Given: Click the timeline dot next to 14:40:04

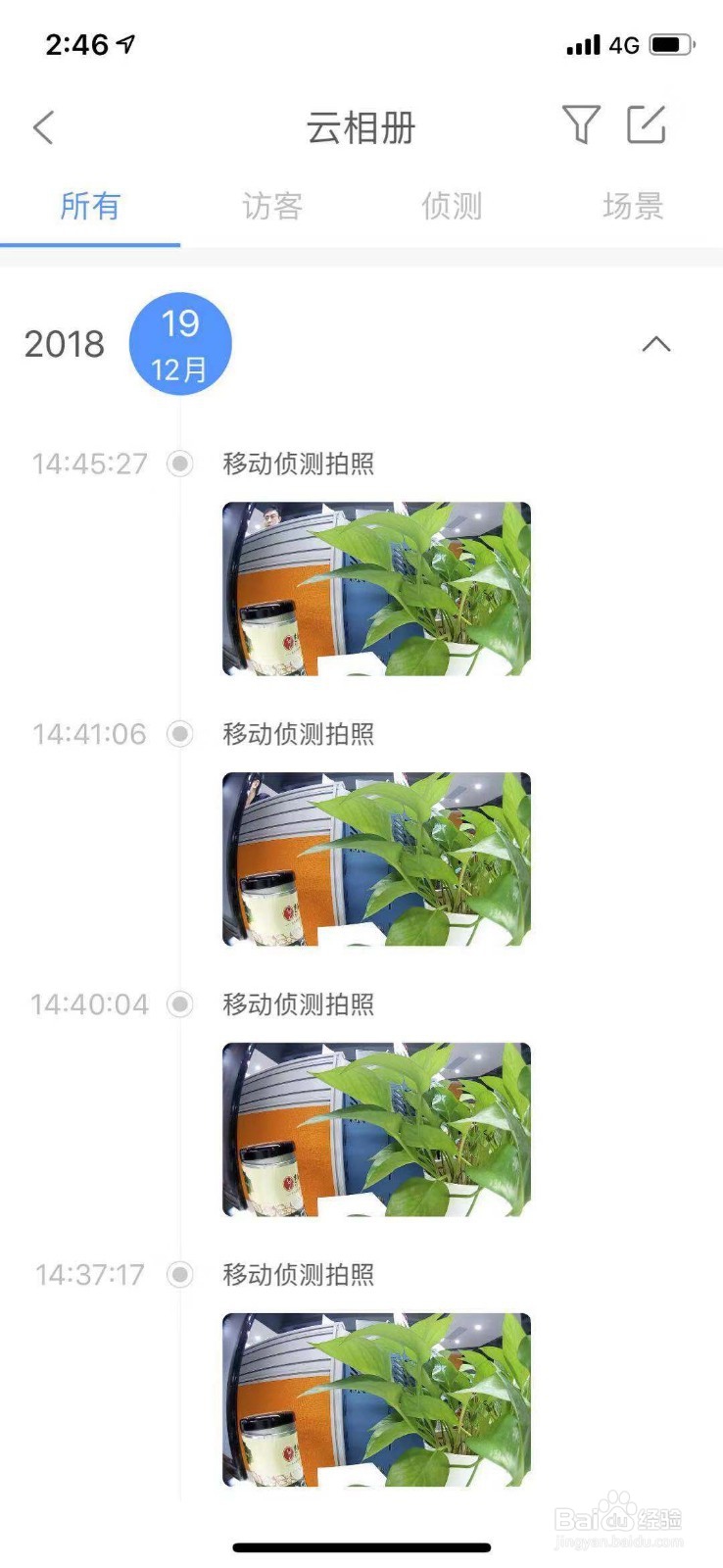Looking at the screenshot, I should click(179, 1004).
